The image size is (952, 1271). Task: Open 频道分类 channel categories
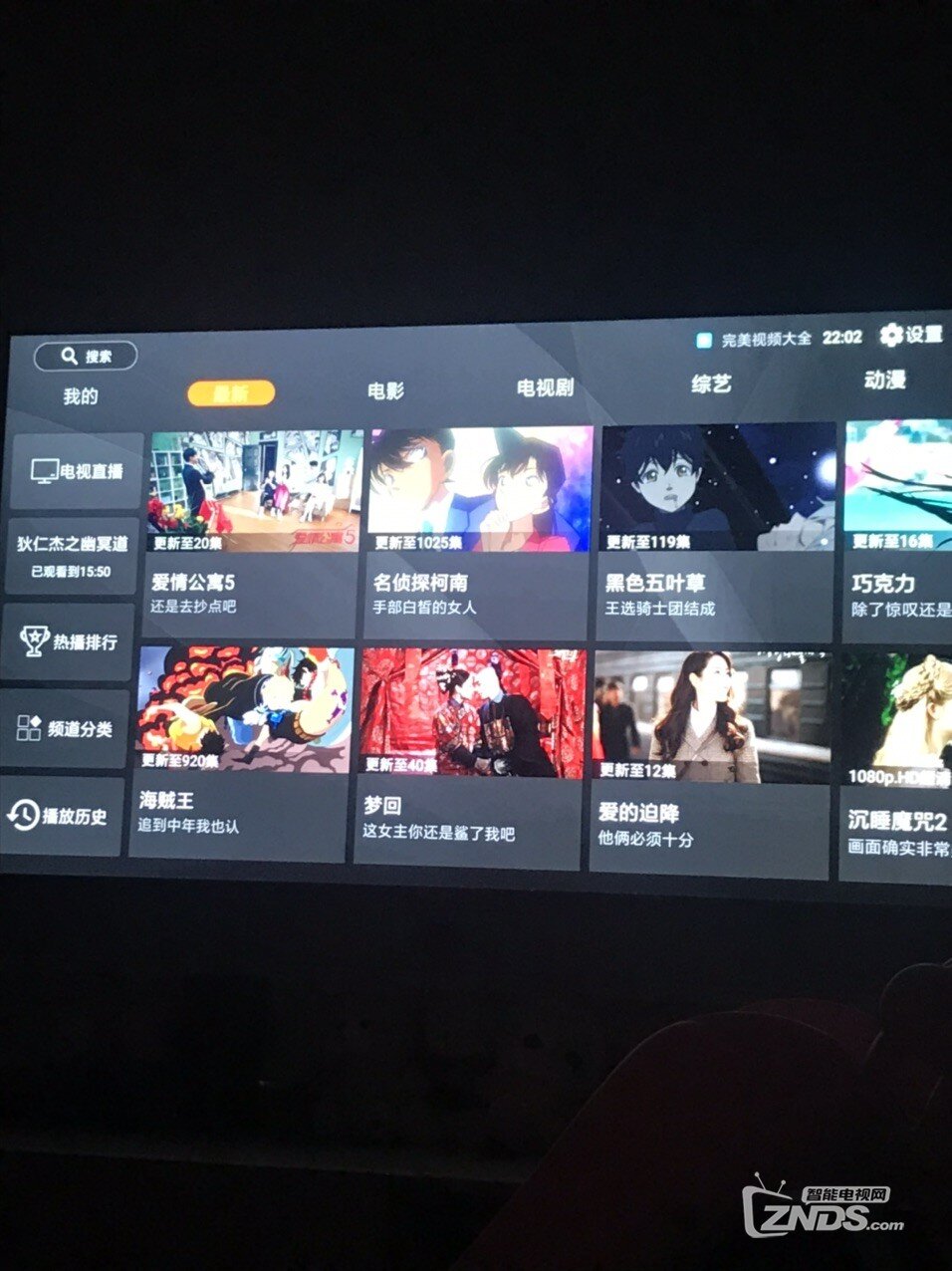click(x=66, y=729)
